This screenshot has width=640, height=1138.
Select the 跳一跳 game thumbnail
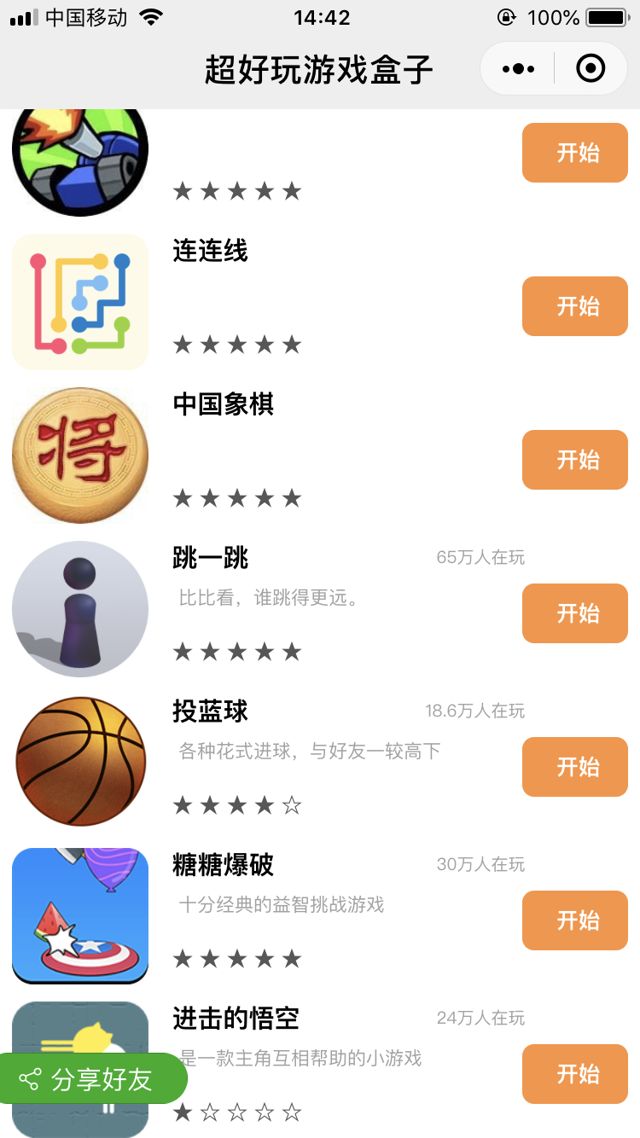[x=80, y=610]
